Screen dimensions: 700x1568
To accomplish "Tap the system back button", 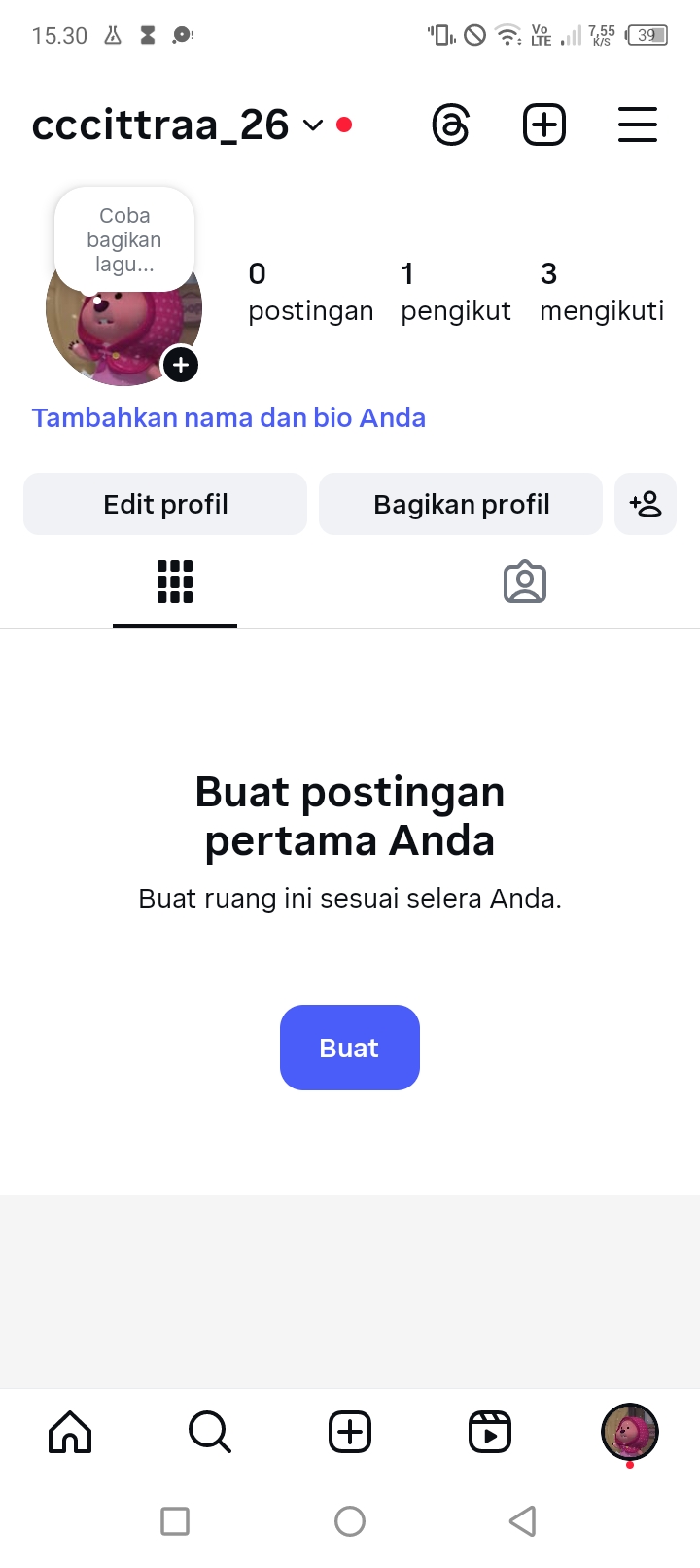I will point(523,1520).
